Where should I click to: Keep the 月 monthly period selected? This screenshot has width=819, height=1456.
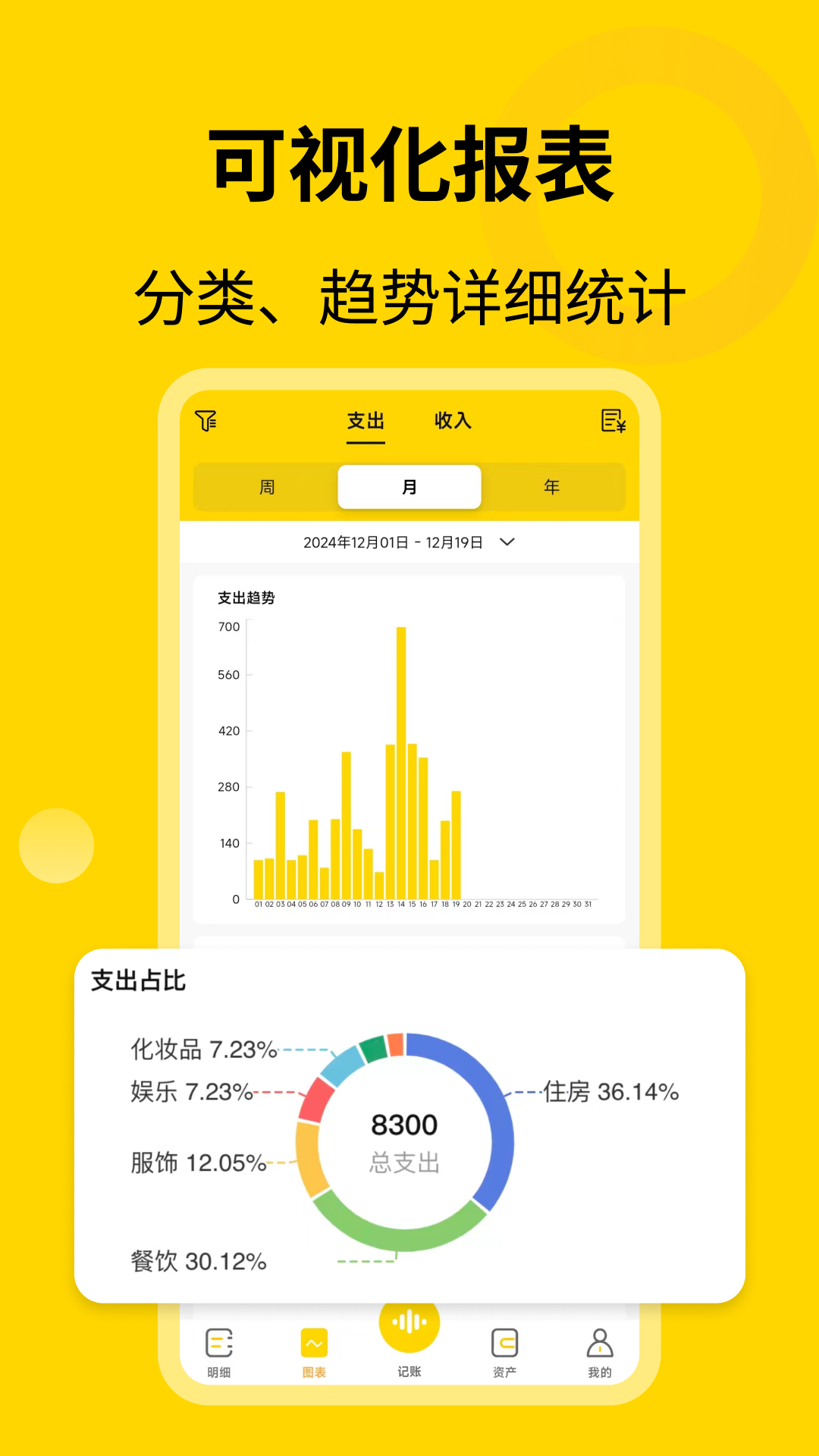tap(409, 488)
